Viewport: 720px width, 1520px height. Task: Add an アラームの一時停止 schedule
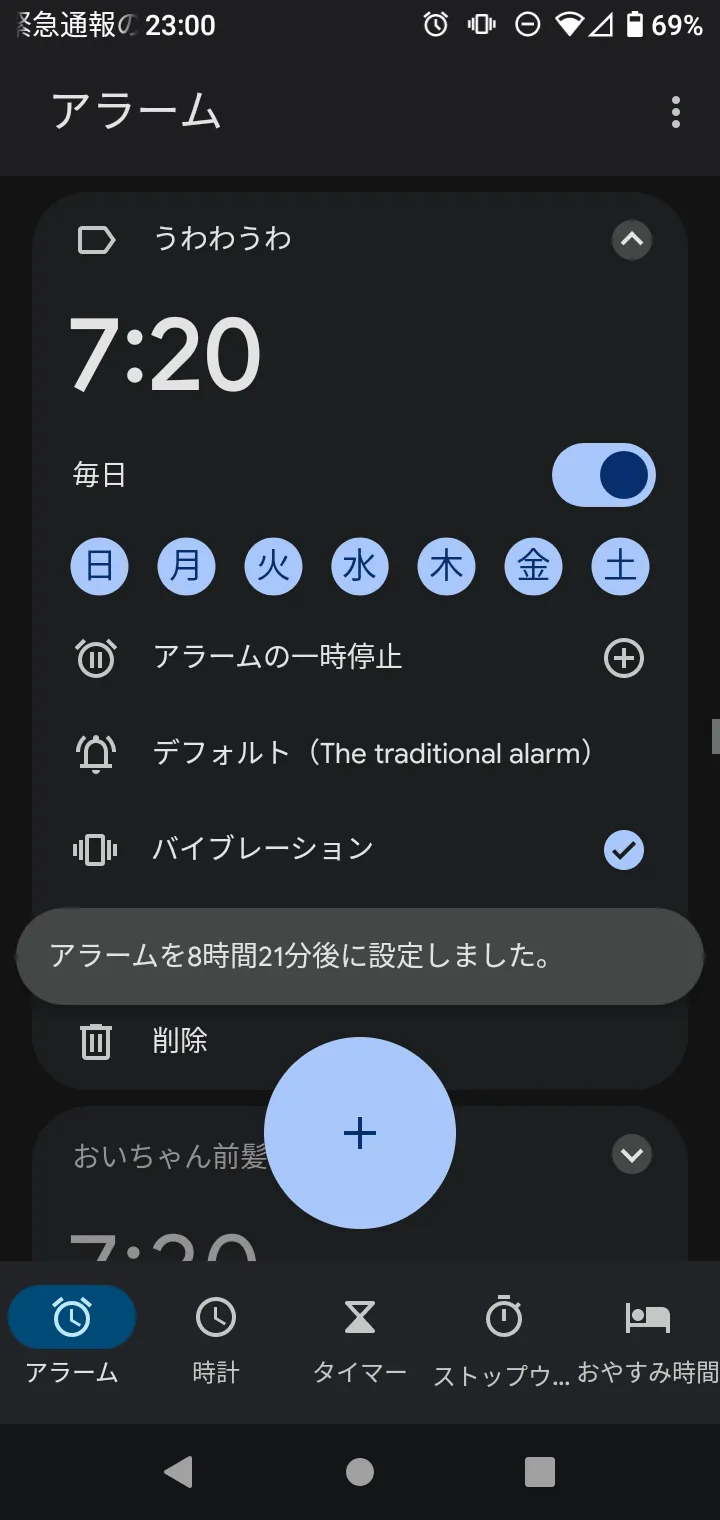point(360,657)
